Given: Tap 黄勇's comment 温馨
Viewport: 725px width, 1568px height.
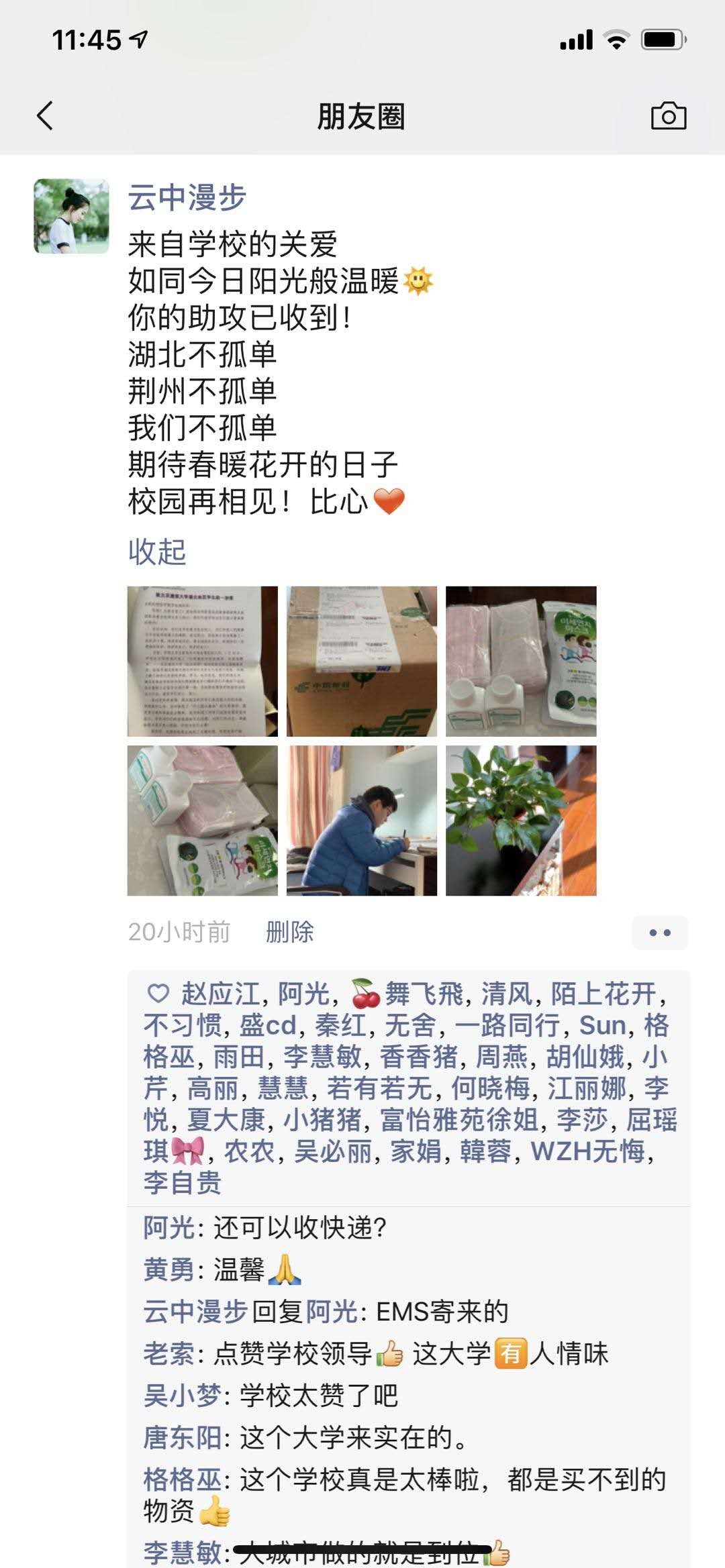Looking at the screenshot, I should 238,1270.
